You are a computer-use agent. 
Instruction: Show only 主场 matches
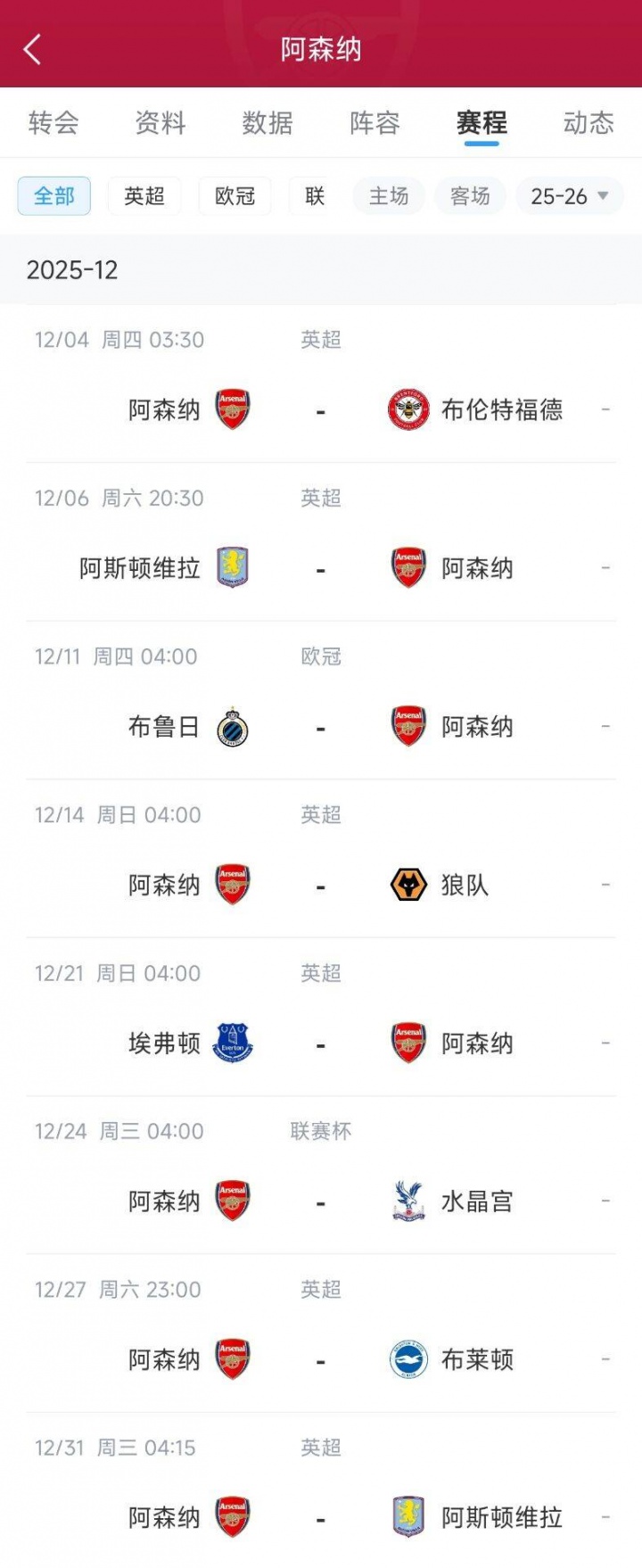(389, 196)
